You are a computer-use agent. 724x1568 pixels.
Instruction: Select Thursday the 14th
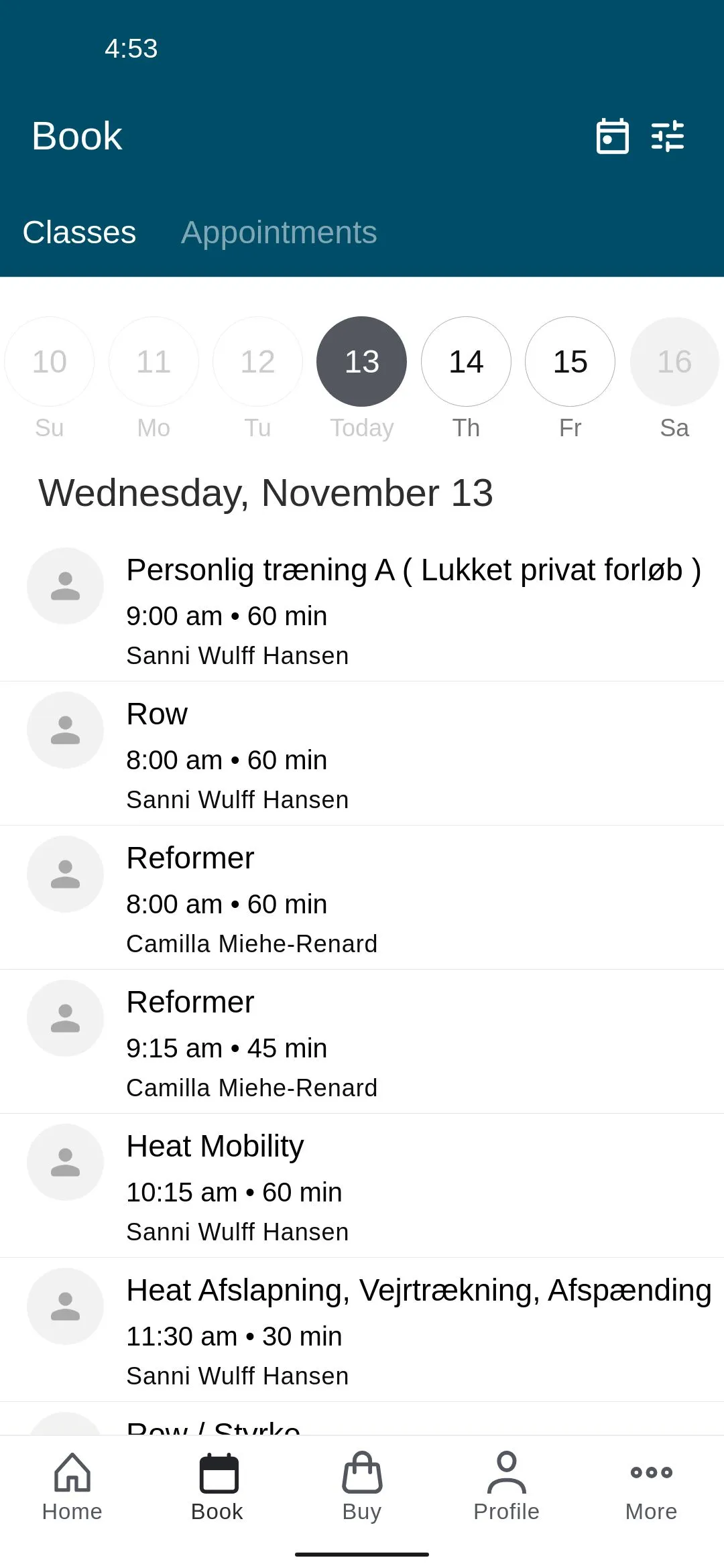click(x=466, y=362)
